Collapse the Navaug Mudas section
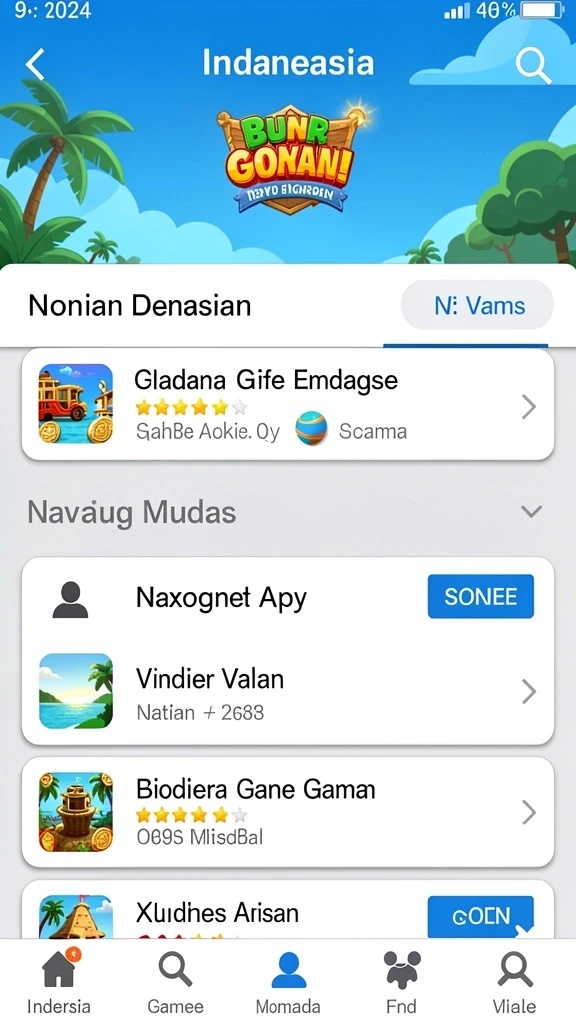This screenshot has height=1024, width=576. click(x=532, y=511)
